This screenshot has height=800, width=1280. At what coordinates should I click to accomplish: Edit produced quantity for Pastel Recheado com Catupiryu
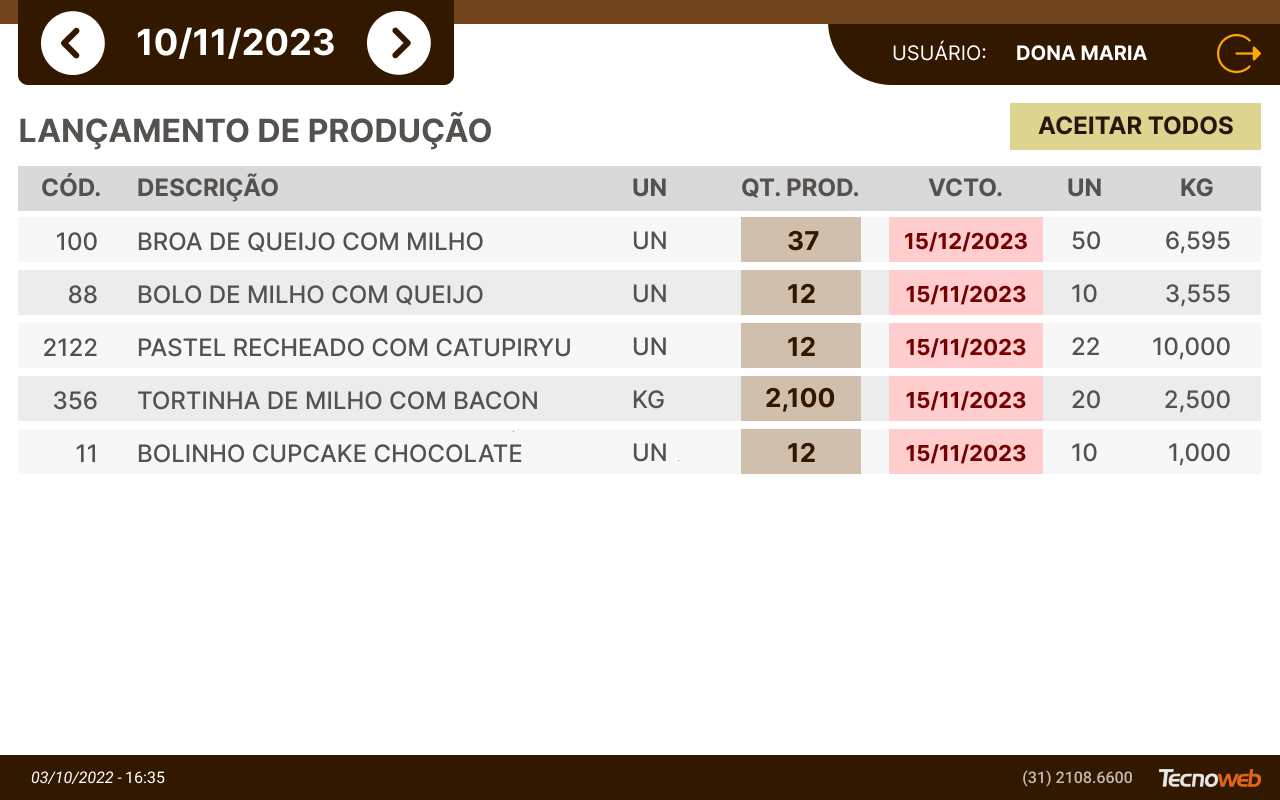click(801, 346)
